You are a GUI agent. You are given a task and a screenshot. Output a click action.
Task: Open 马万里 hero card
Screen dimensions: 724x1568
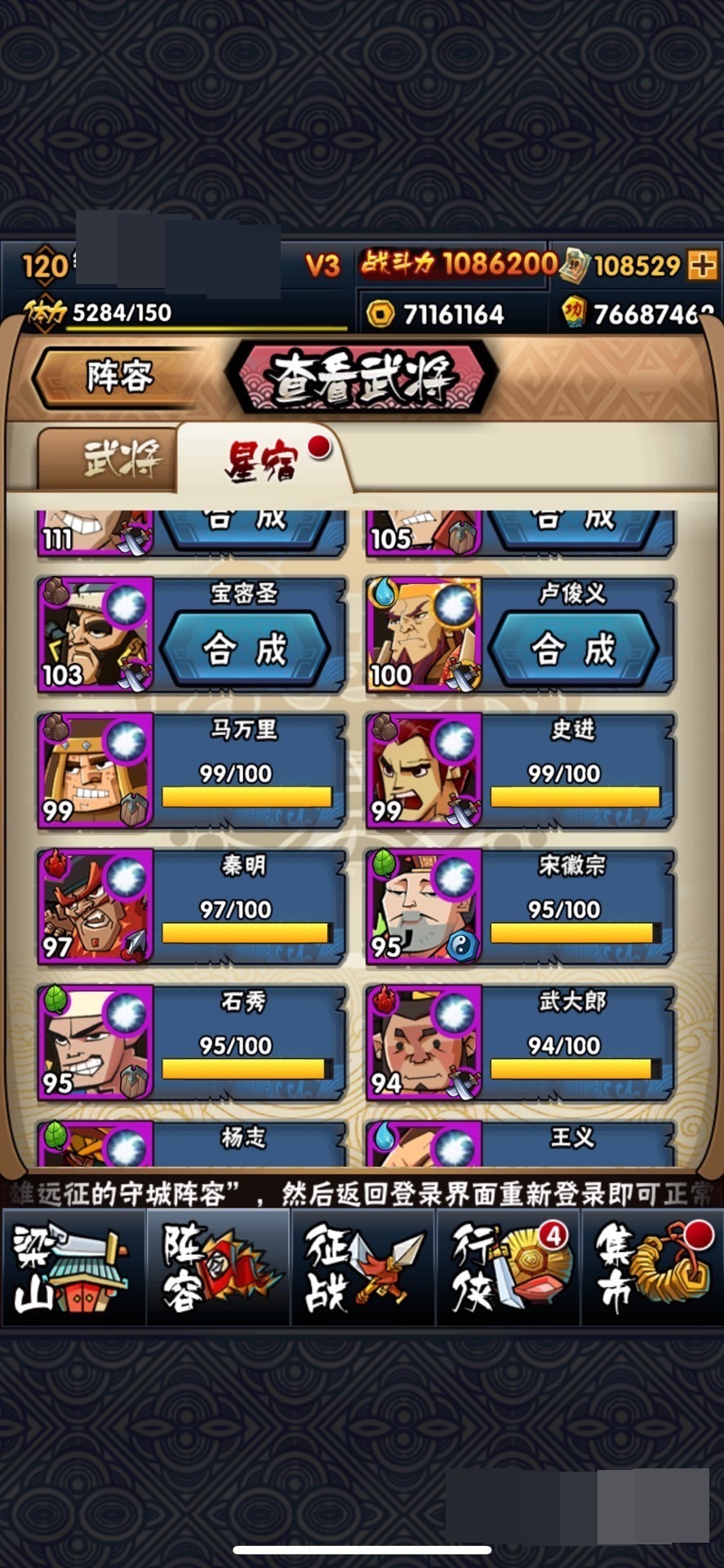click(192, 770)
